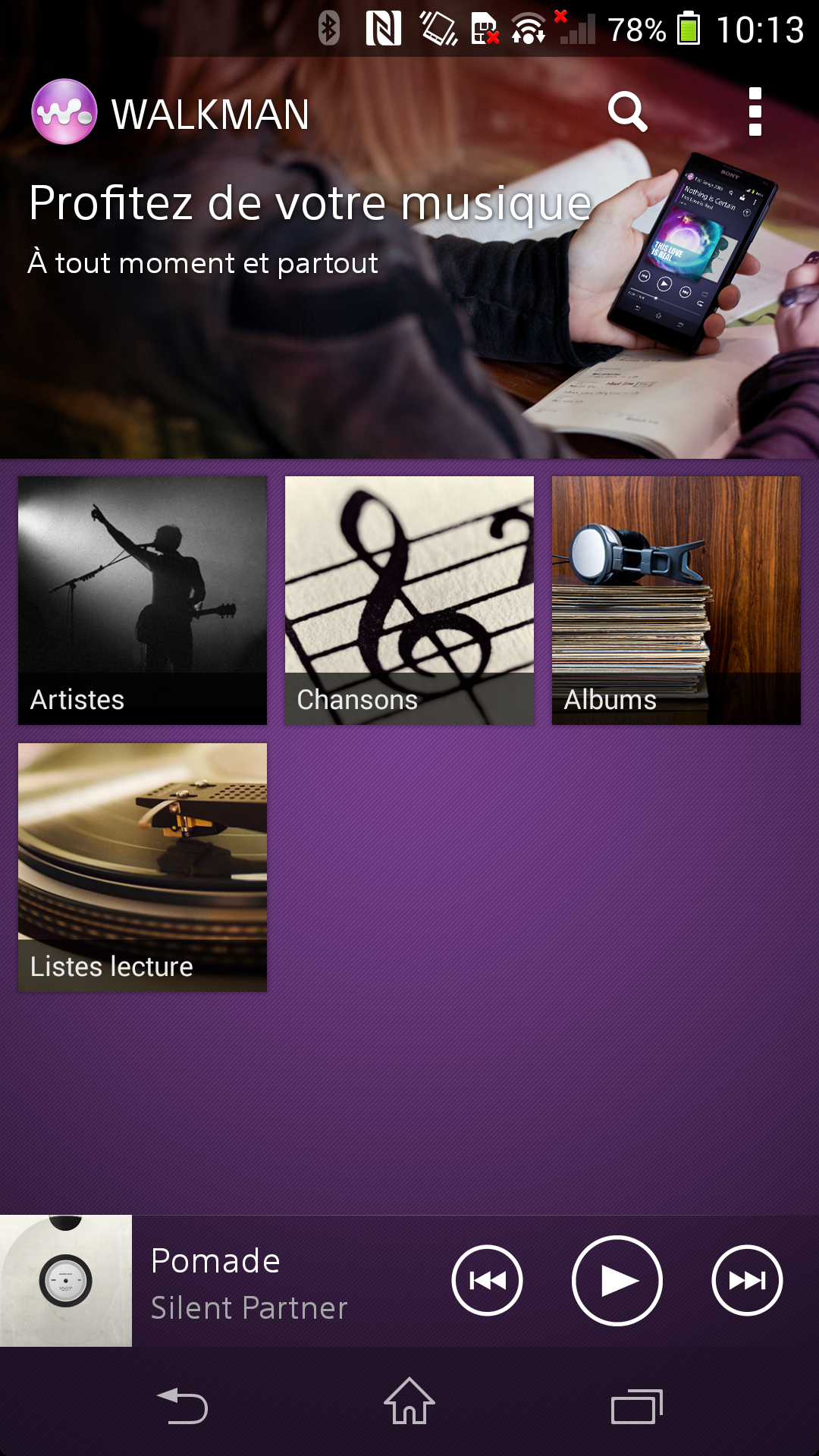Open the search icon
Screen dimensions: 819x1456
(x=627, y=113)
